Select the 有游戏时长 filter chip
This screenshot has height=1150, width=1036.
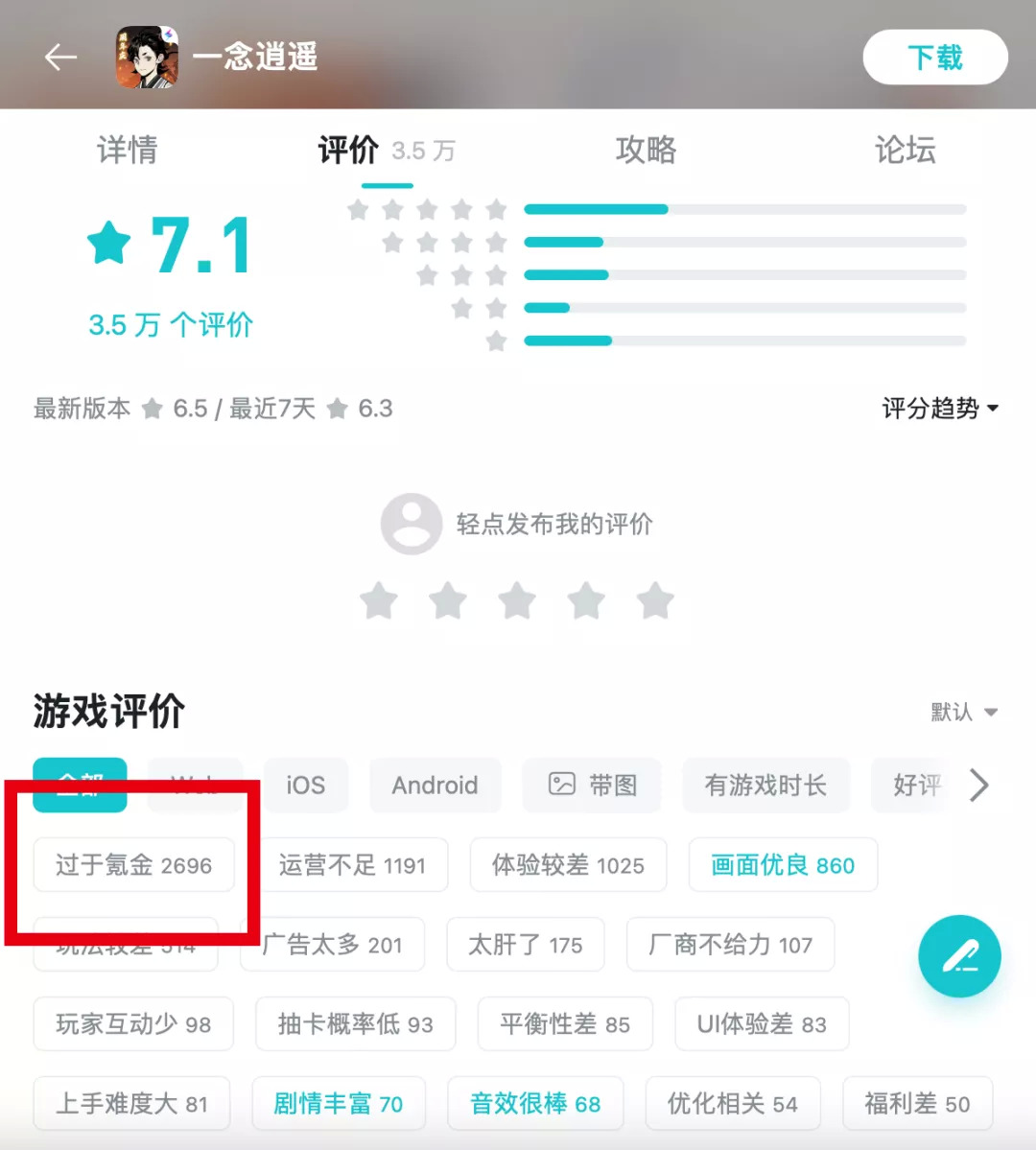pyautogui.click(x=765, y=786)
